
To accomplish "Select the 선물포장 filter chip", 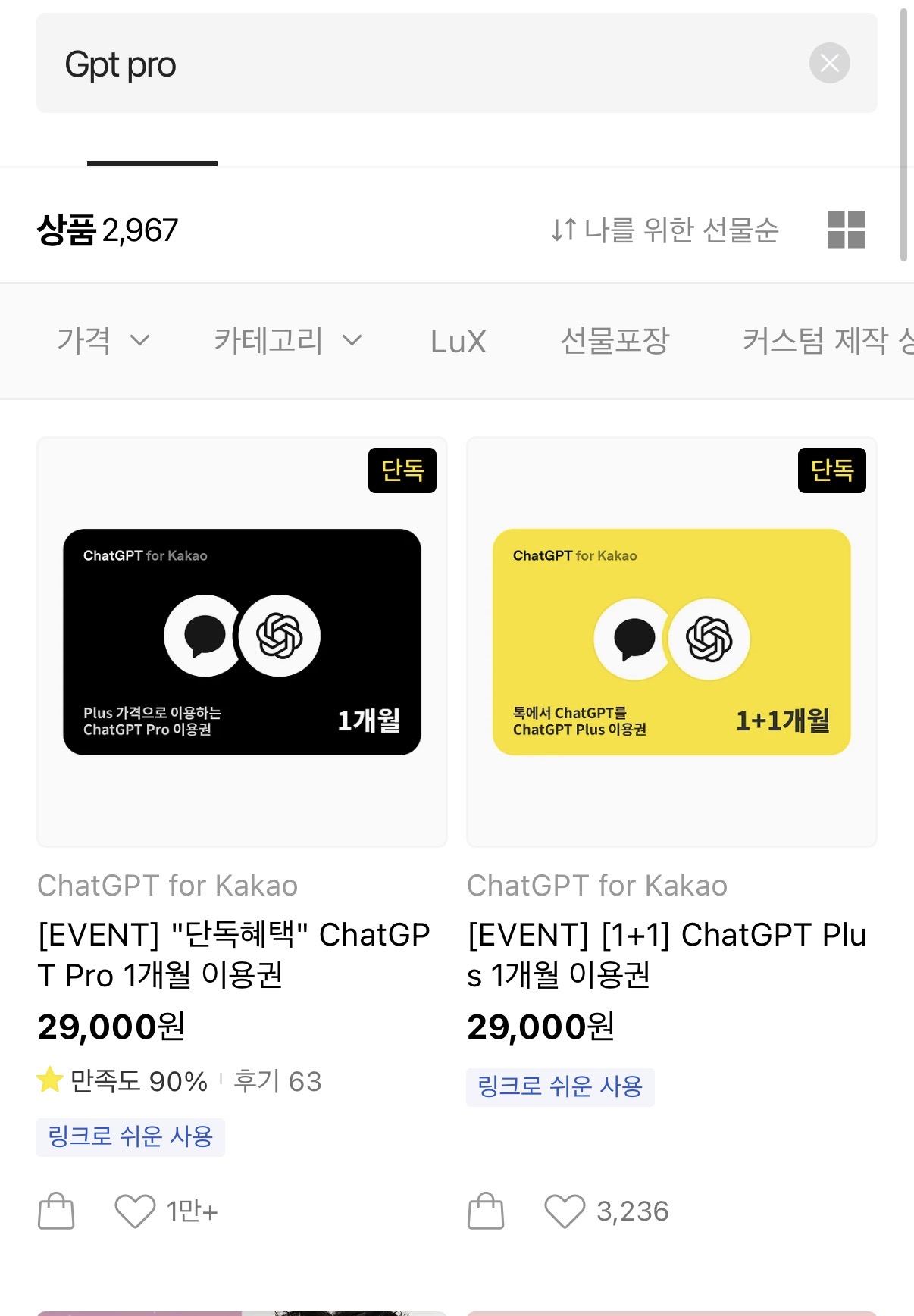I will coord(614,341).
